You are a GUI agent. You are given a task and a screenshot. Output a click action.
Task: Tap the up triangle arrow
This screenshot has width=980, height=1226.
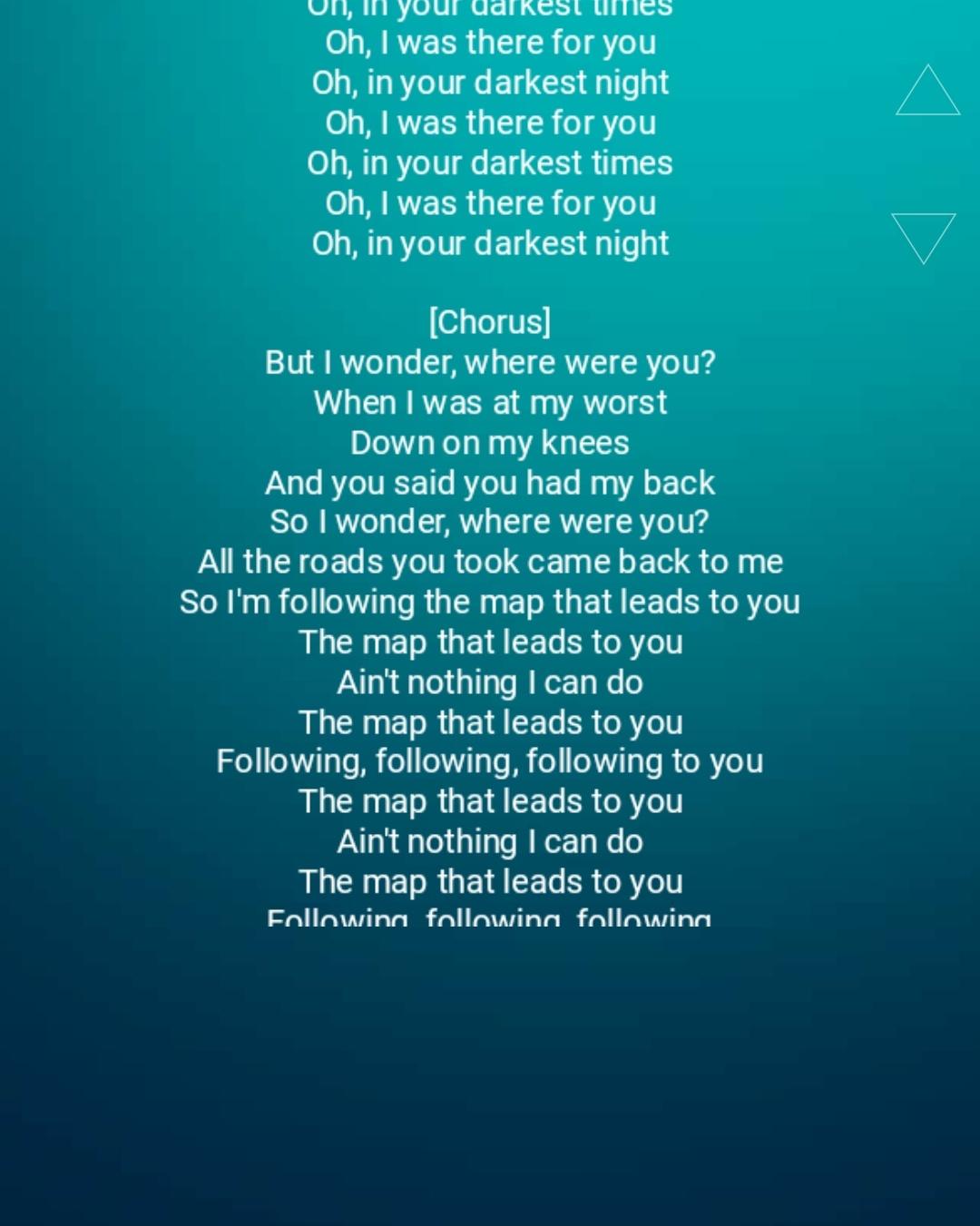click(927, 93)
